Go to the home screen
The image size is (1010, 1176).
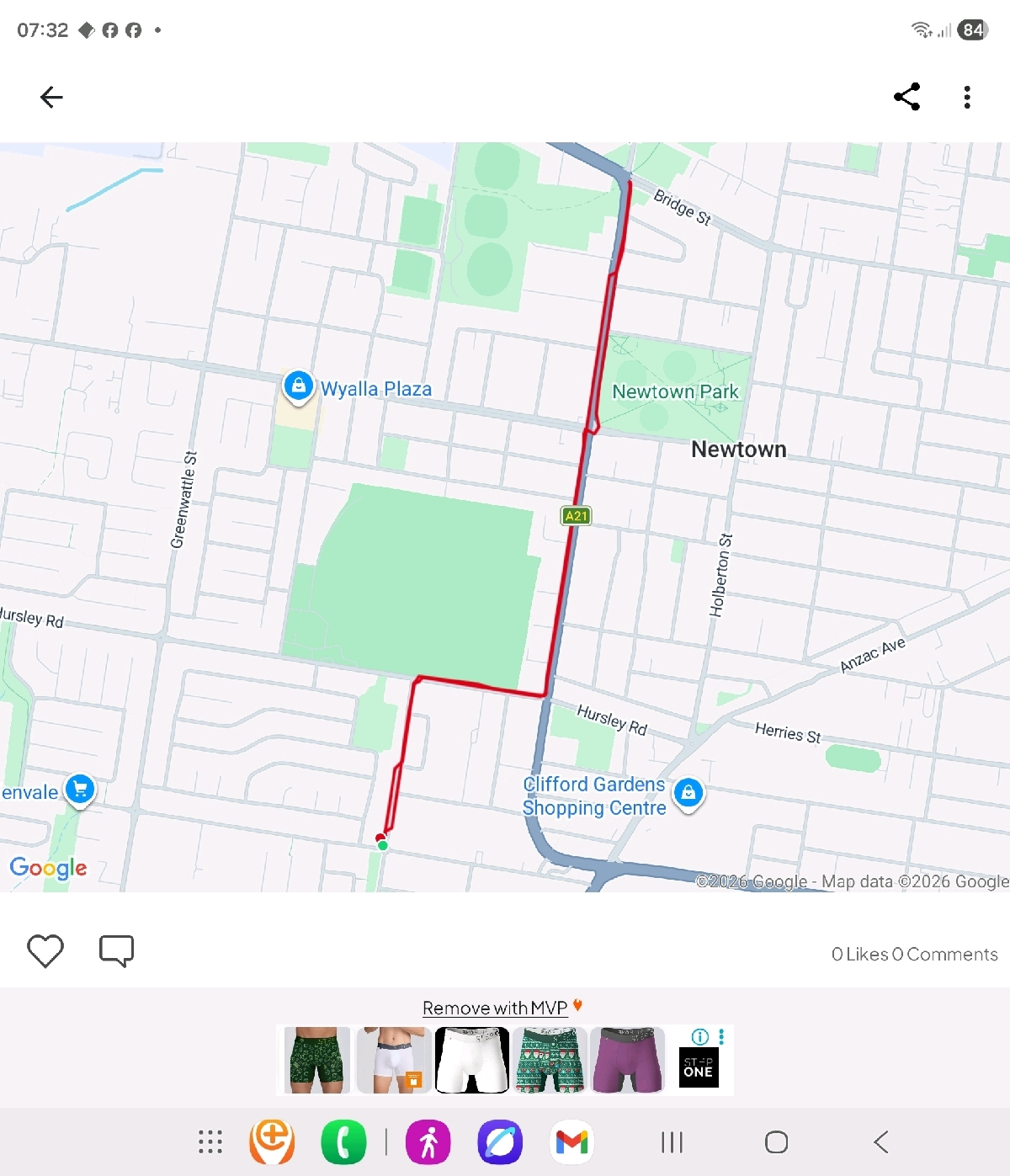coord(776,1142)
